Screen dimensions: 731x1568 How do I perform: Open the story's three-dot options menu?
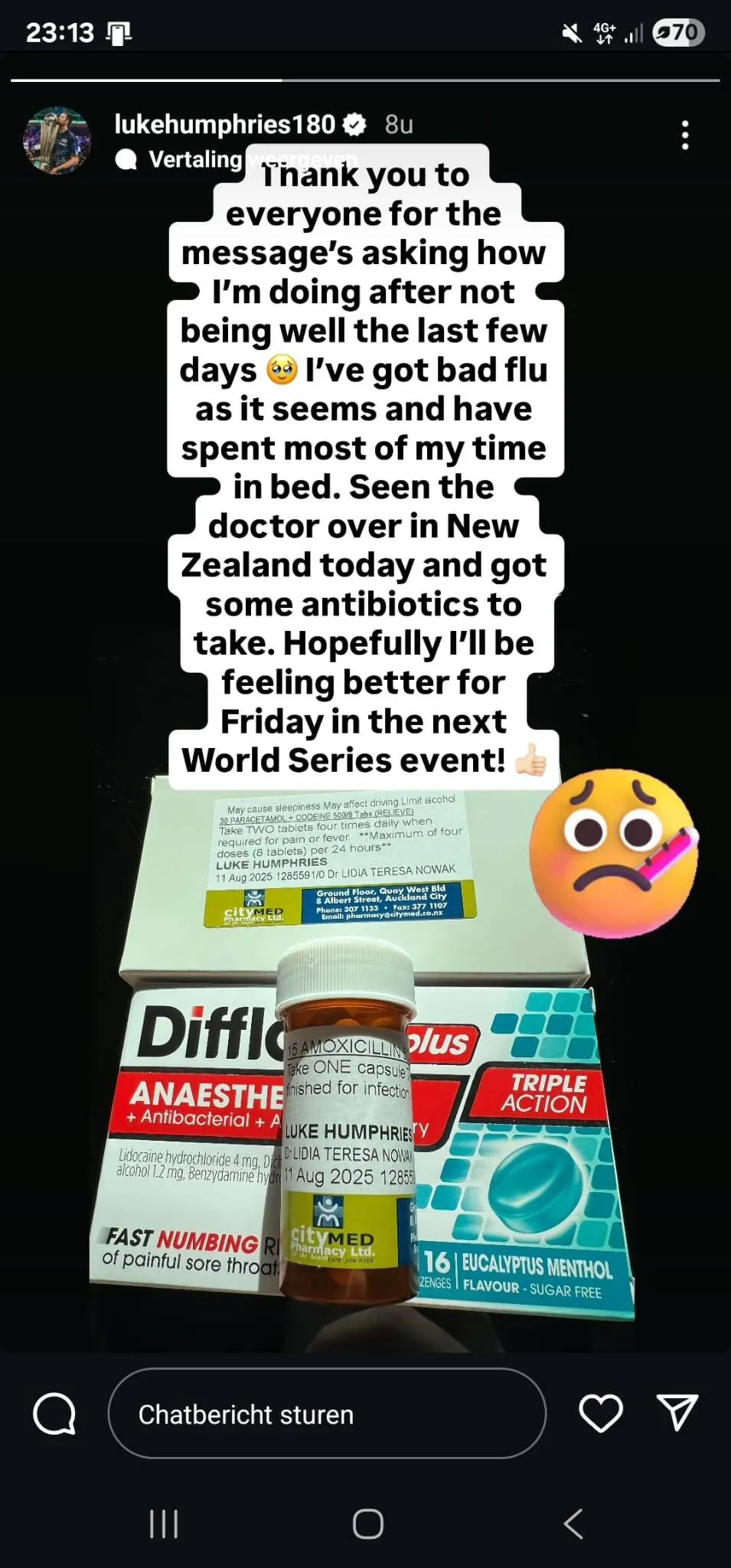tap(685, 136)
